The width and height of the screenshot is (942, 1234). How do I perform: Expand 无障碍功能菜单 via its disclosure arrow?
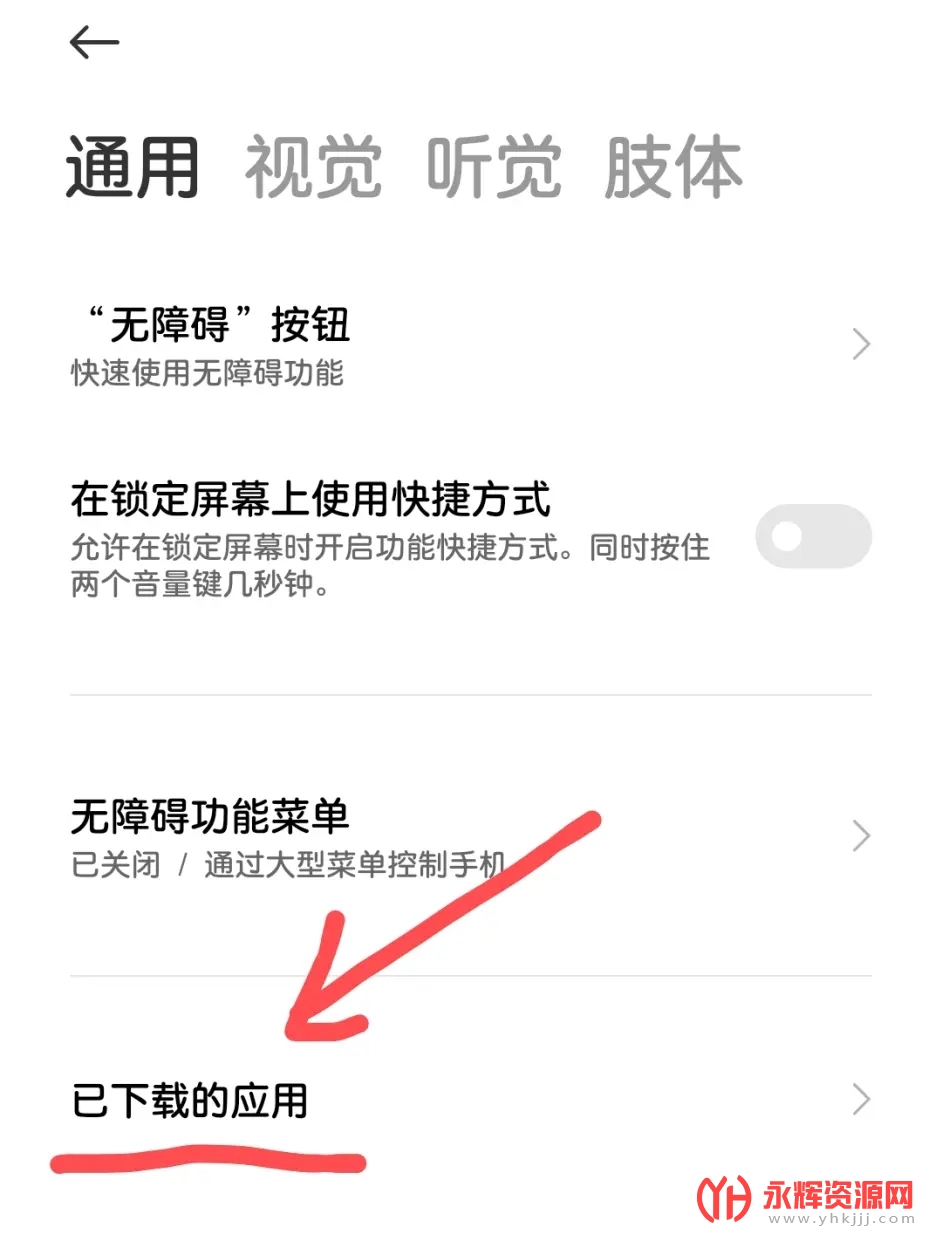(x=861, y=836)
